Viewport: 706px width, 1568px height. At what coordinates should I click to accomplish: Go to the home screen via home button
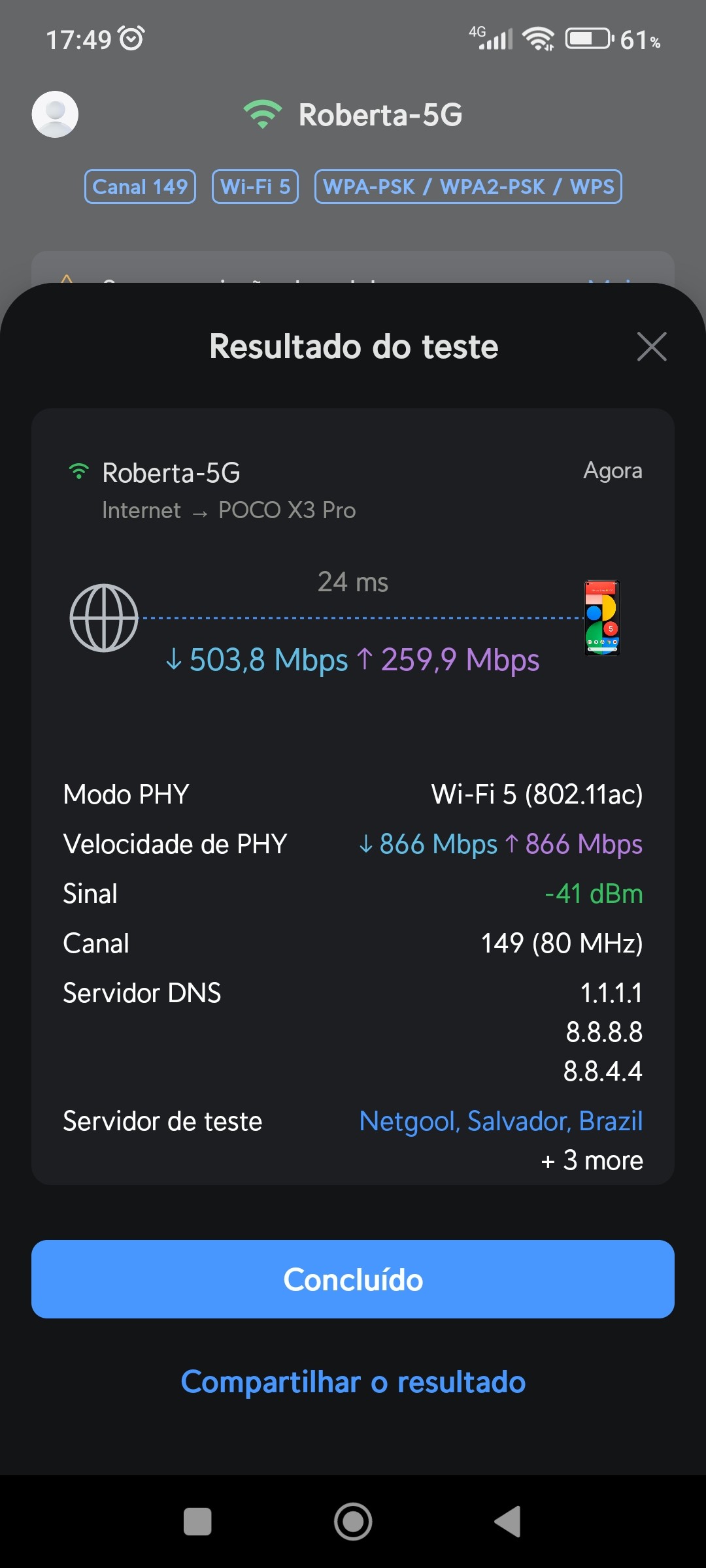353,1522
